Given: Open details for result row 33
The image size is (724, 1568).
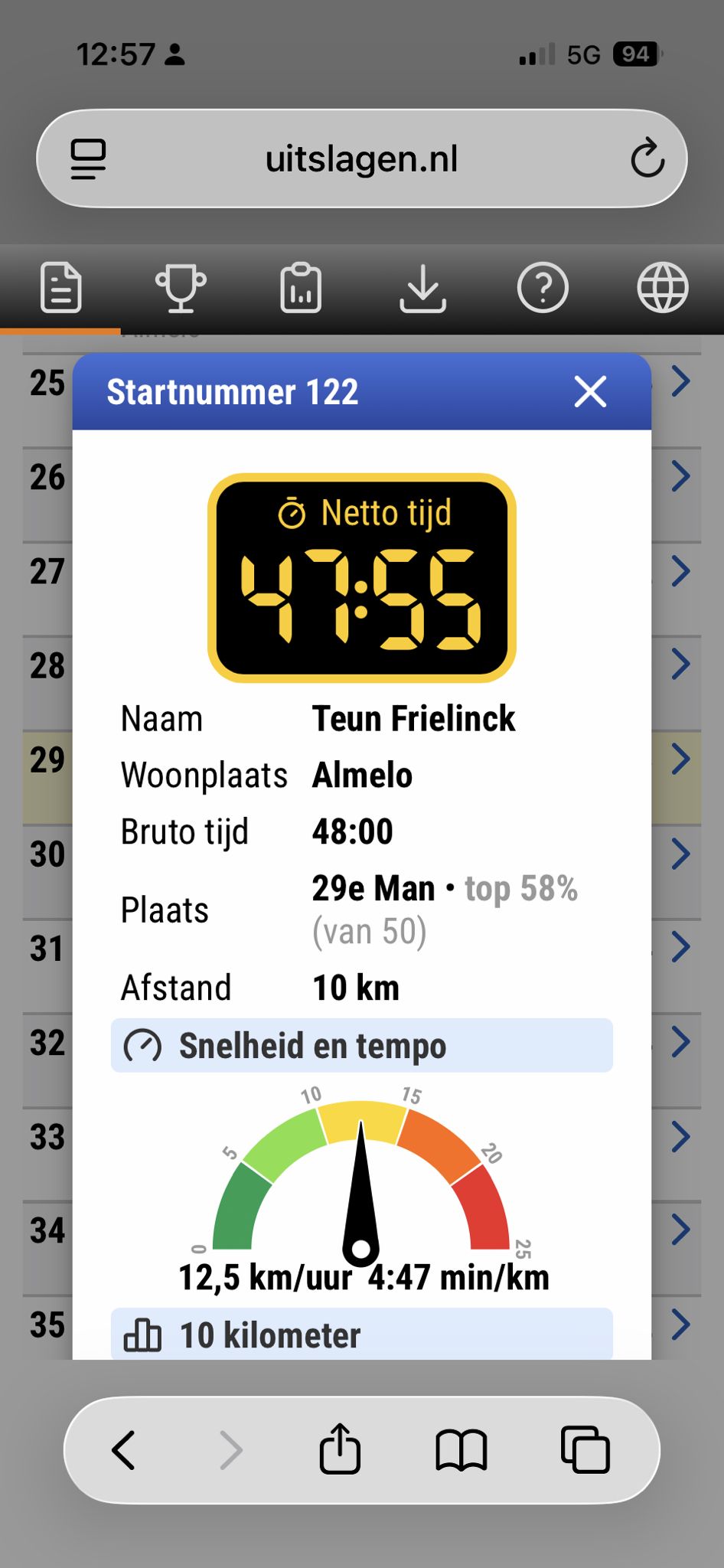Looking at the screenshot, I should [x=680, y=1137].
